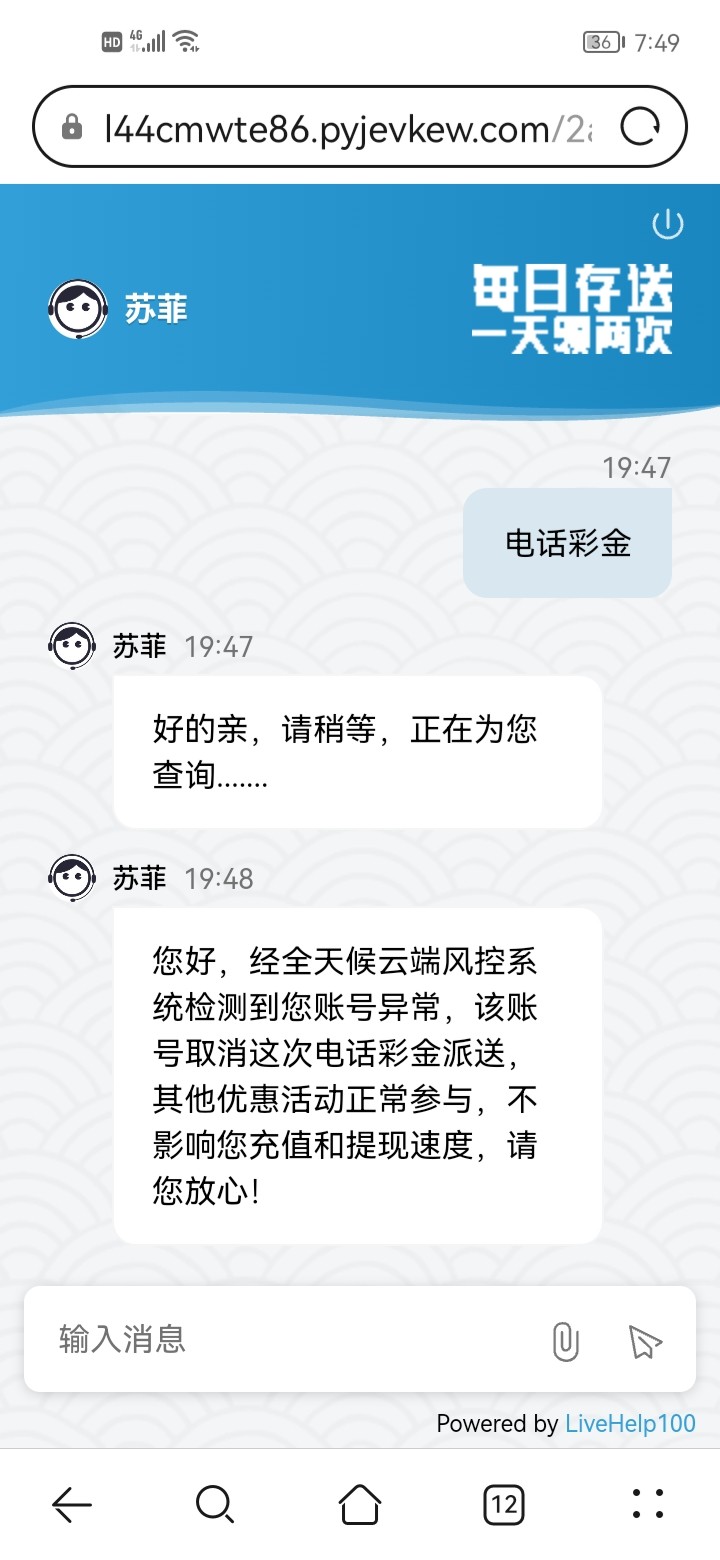Tap the 输入消息 message input field

coord(290,1339)
